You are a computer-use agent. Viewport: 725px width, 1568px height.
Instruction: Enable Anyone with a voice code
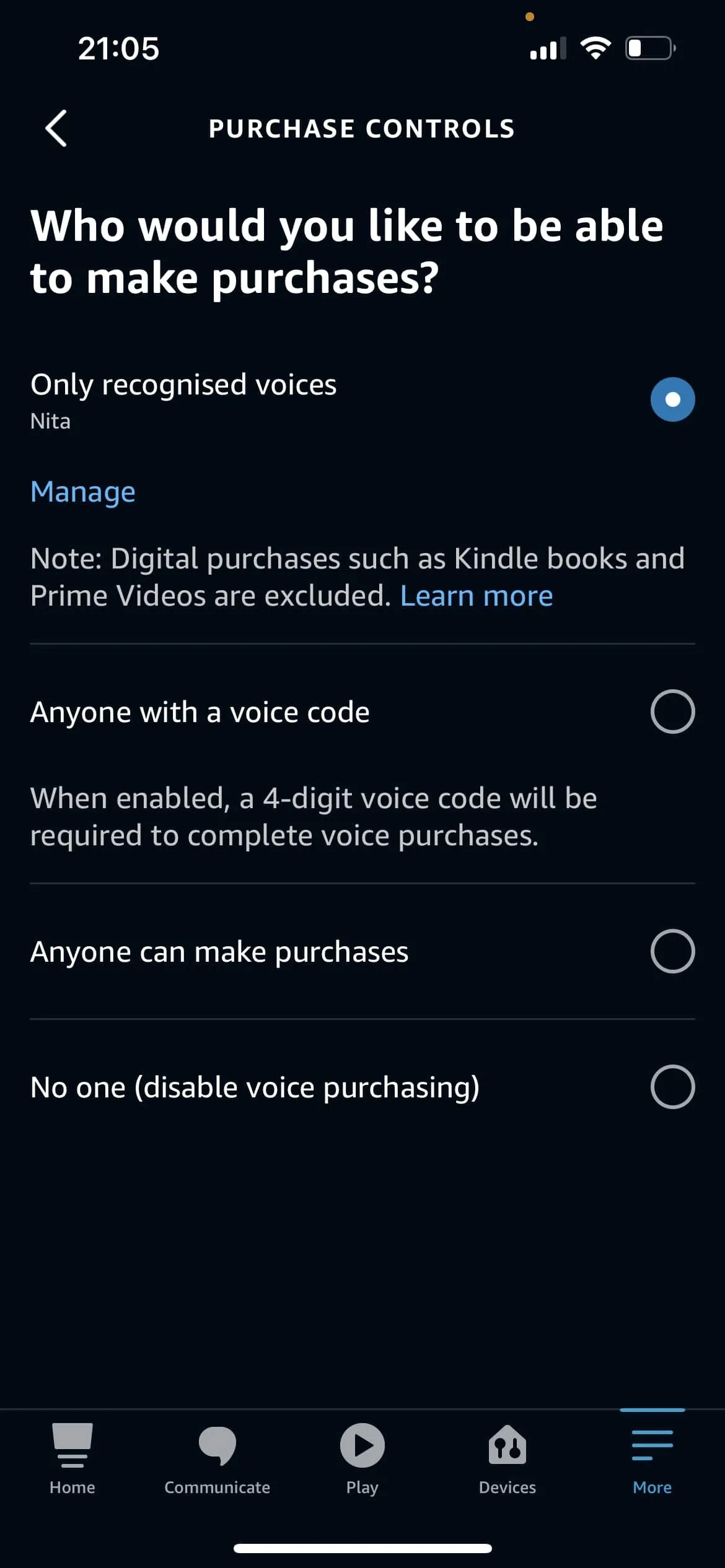click(x=673, y=711)
